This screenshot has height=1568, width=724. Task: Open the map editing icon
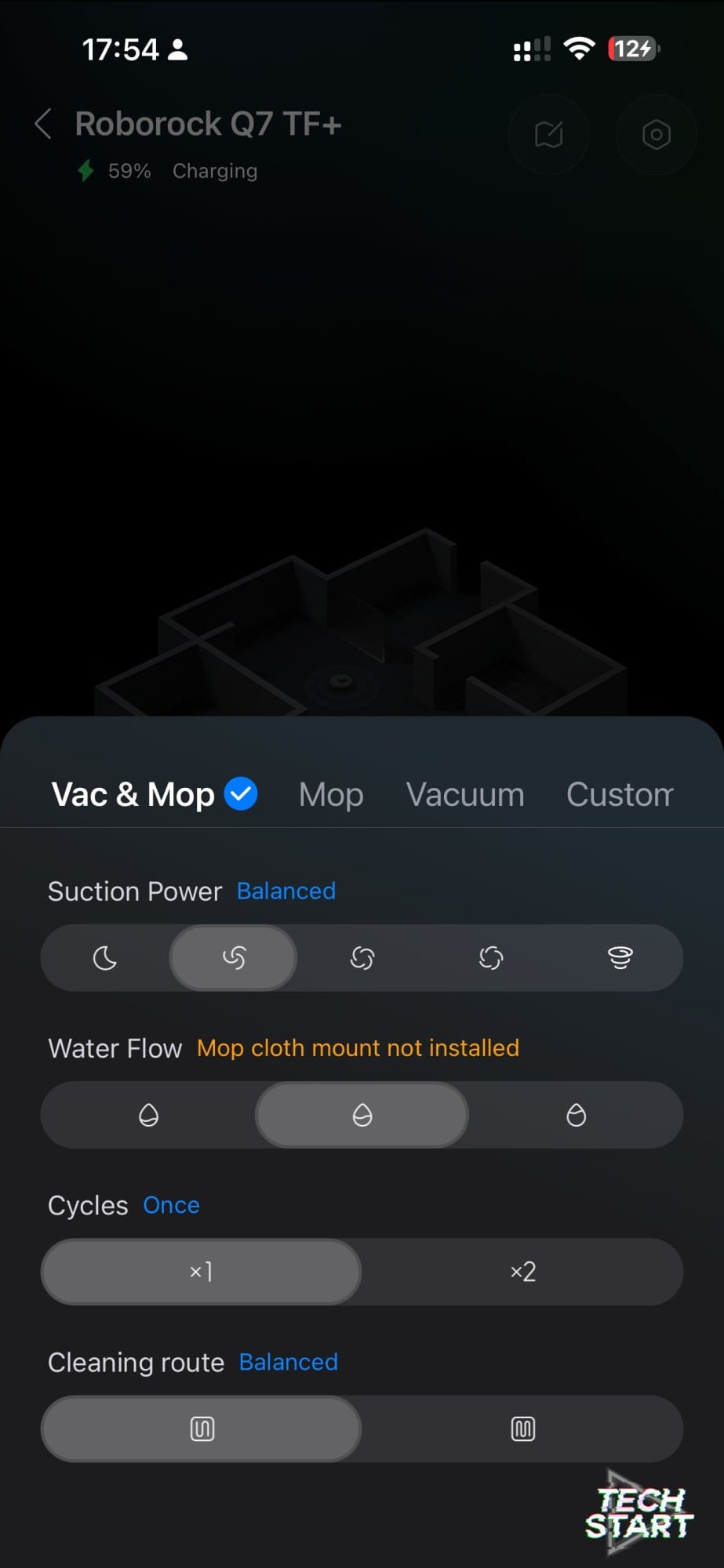tap(548, 135)
